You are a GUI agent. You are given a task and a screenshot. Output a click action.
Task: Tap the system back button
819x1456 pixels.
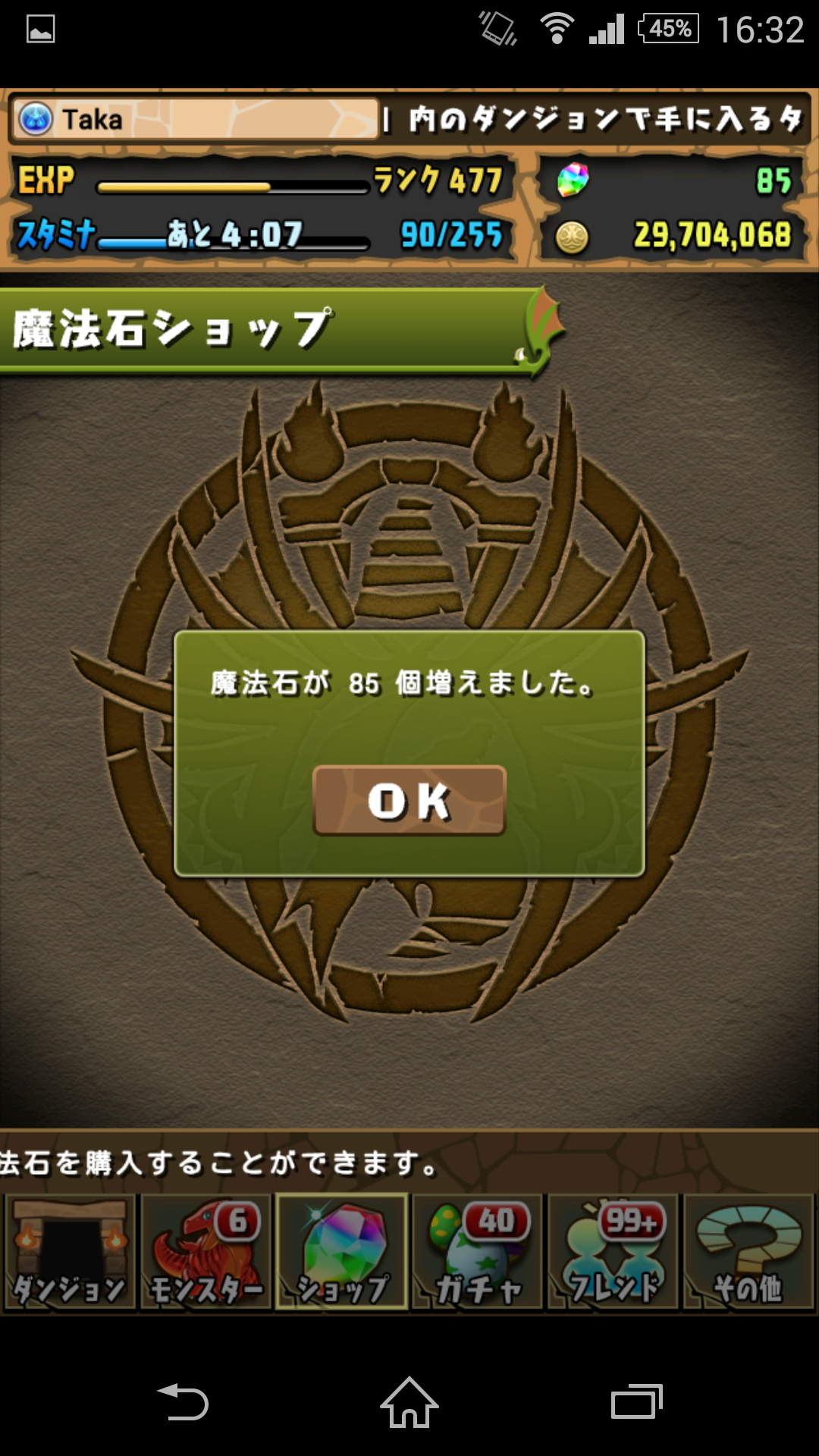pos(183,1401)
